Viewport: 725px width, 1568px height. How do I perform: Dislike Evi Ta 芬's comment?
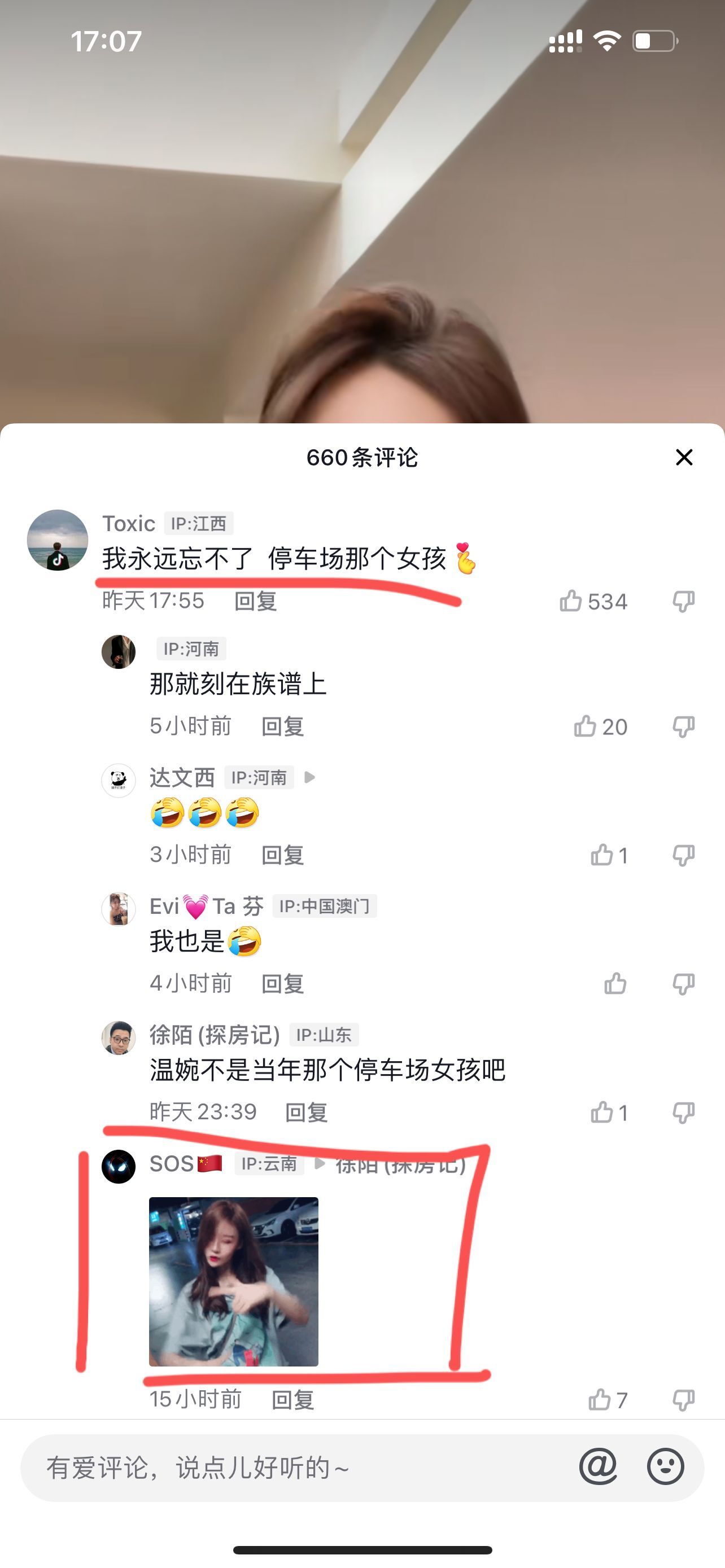[683, 984]
